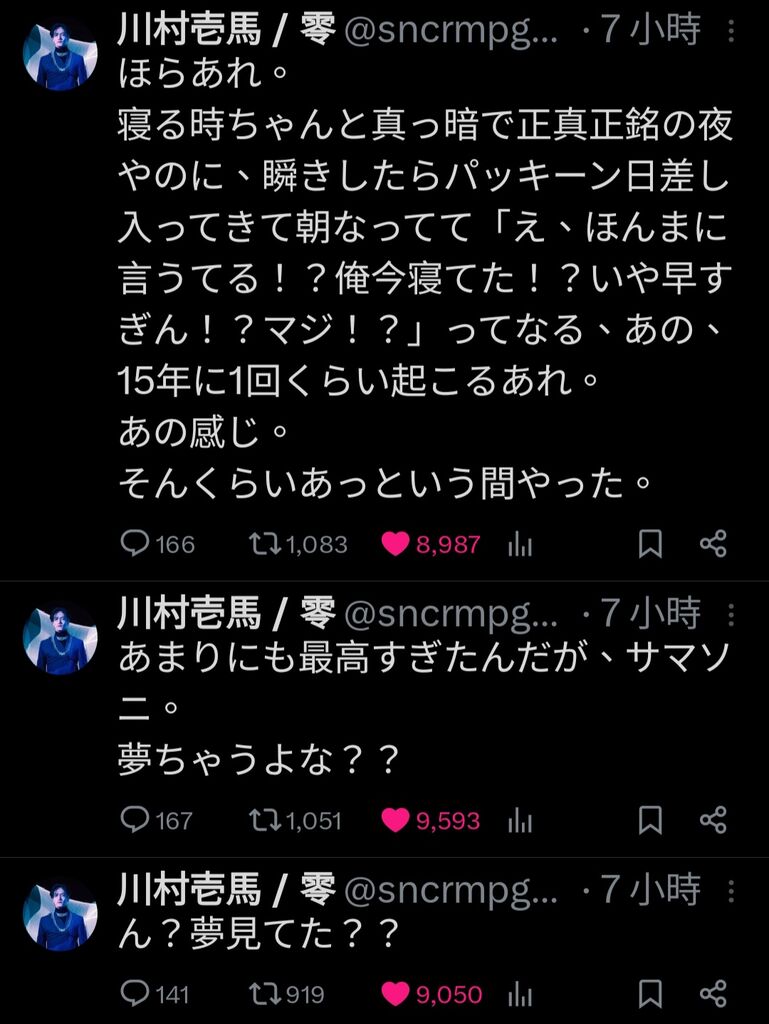Reply to the サマソニ tweet
769x1024 pixels.
(135, 820)
